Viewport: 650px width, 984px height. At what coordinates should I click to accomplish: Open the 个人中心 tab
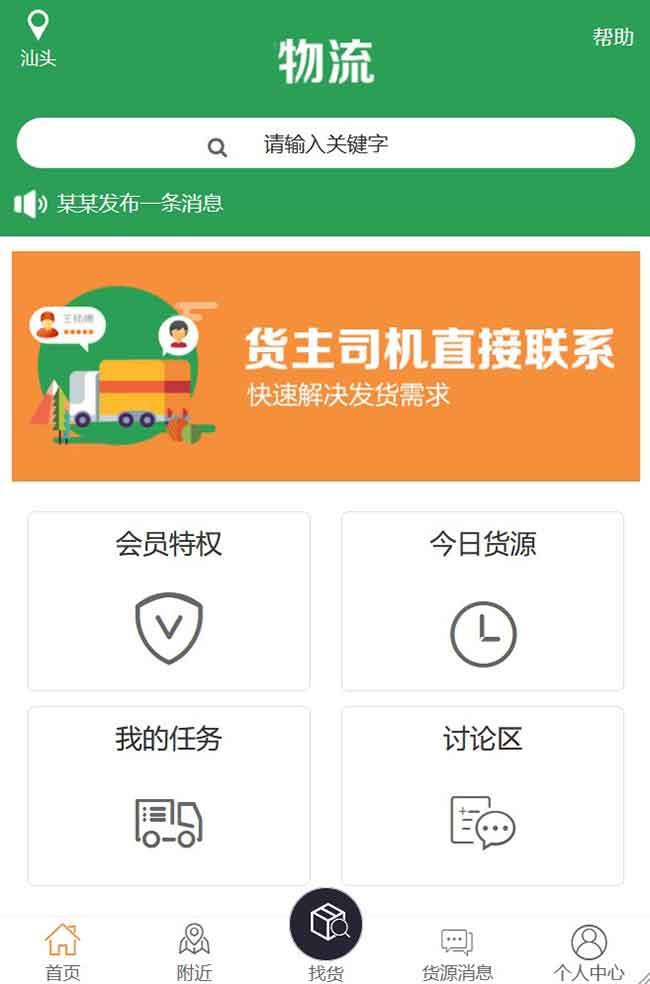tap(589, 952)
